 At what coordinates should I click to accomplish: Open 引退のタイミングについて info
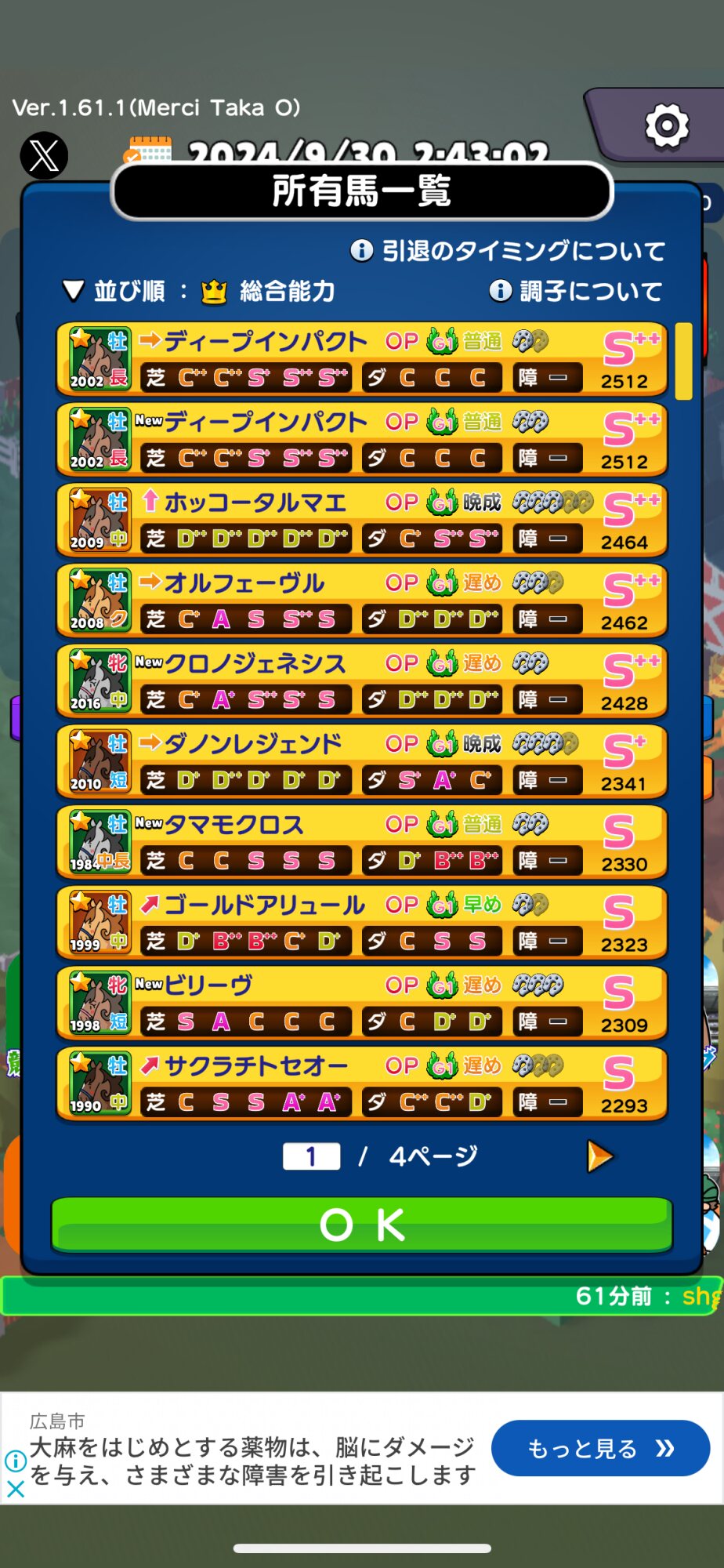pos(508,250)
